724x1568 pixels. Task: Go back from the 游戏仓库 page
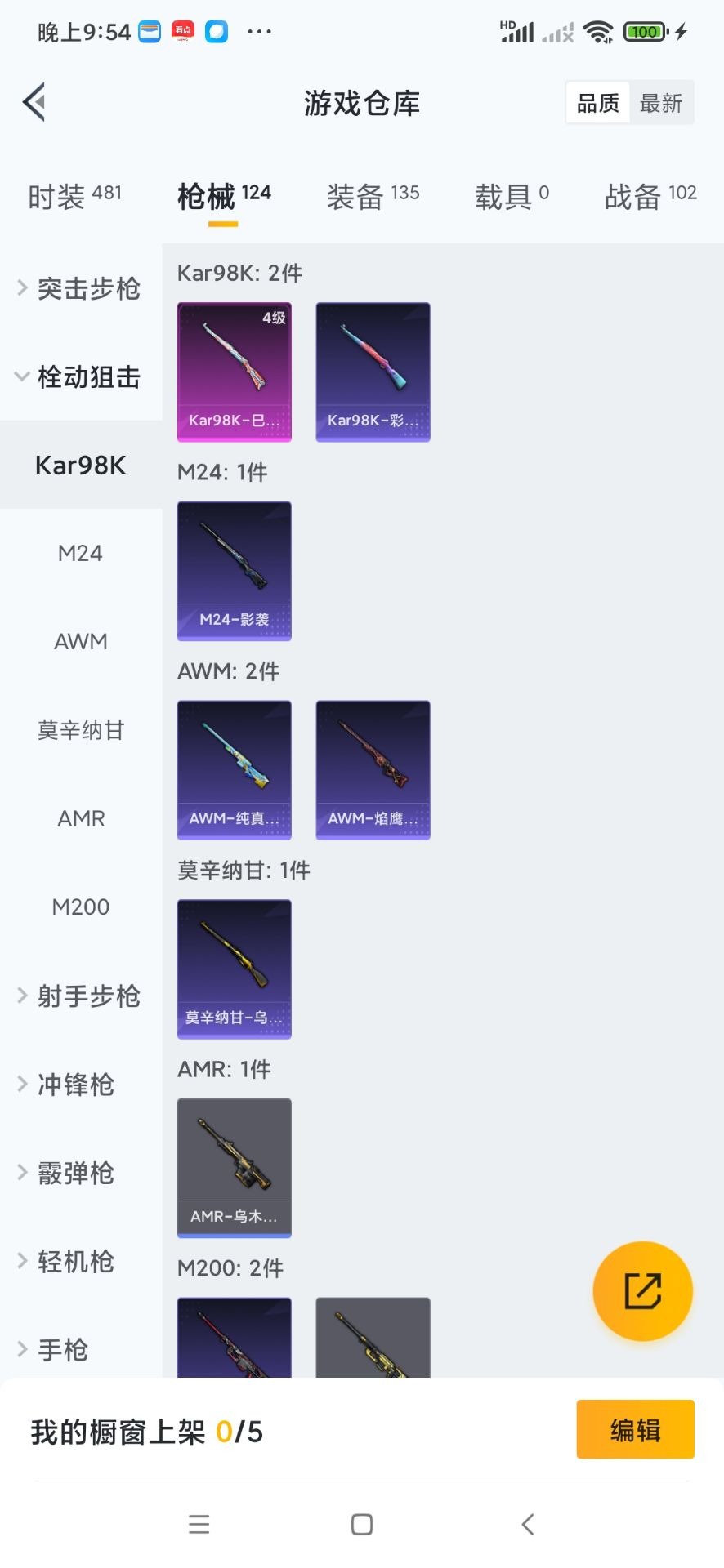[34, 103]
